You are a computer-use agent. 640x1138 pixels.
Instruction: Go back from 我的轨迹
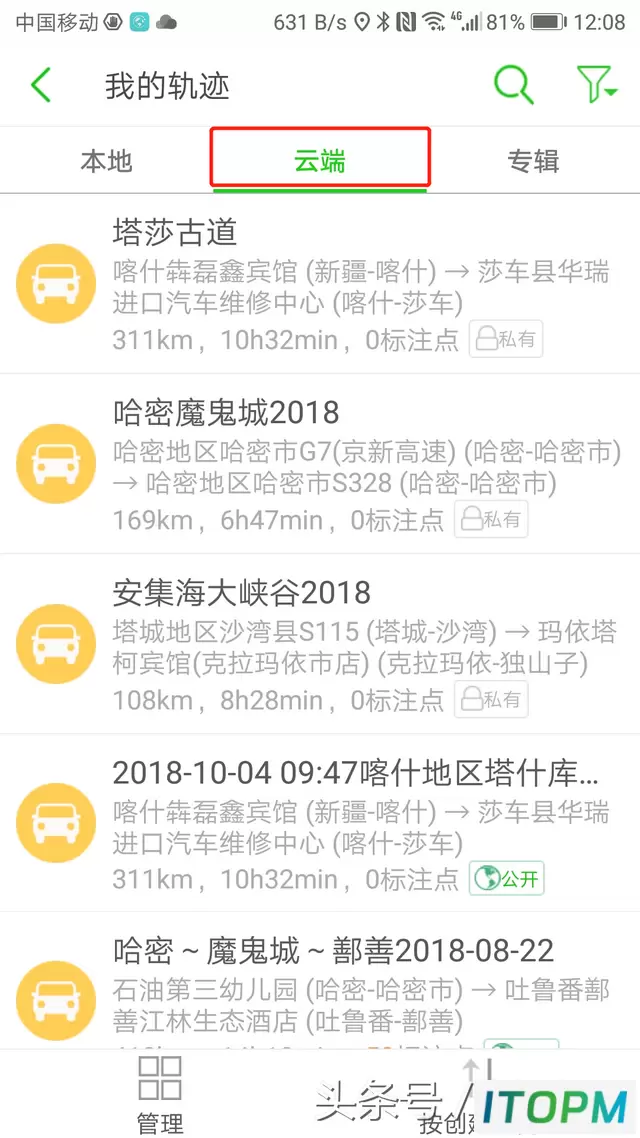tap(41, 86)
